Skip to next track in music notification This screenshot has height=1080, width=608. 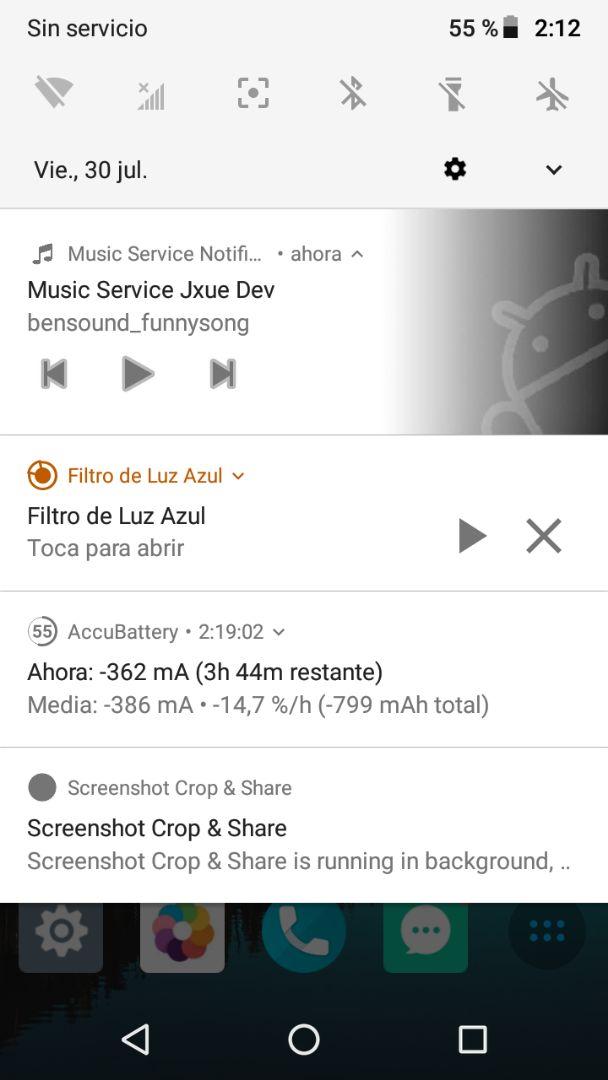tap(222, 374)
